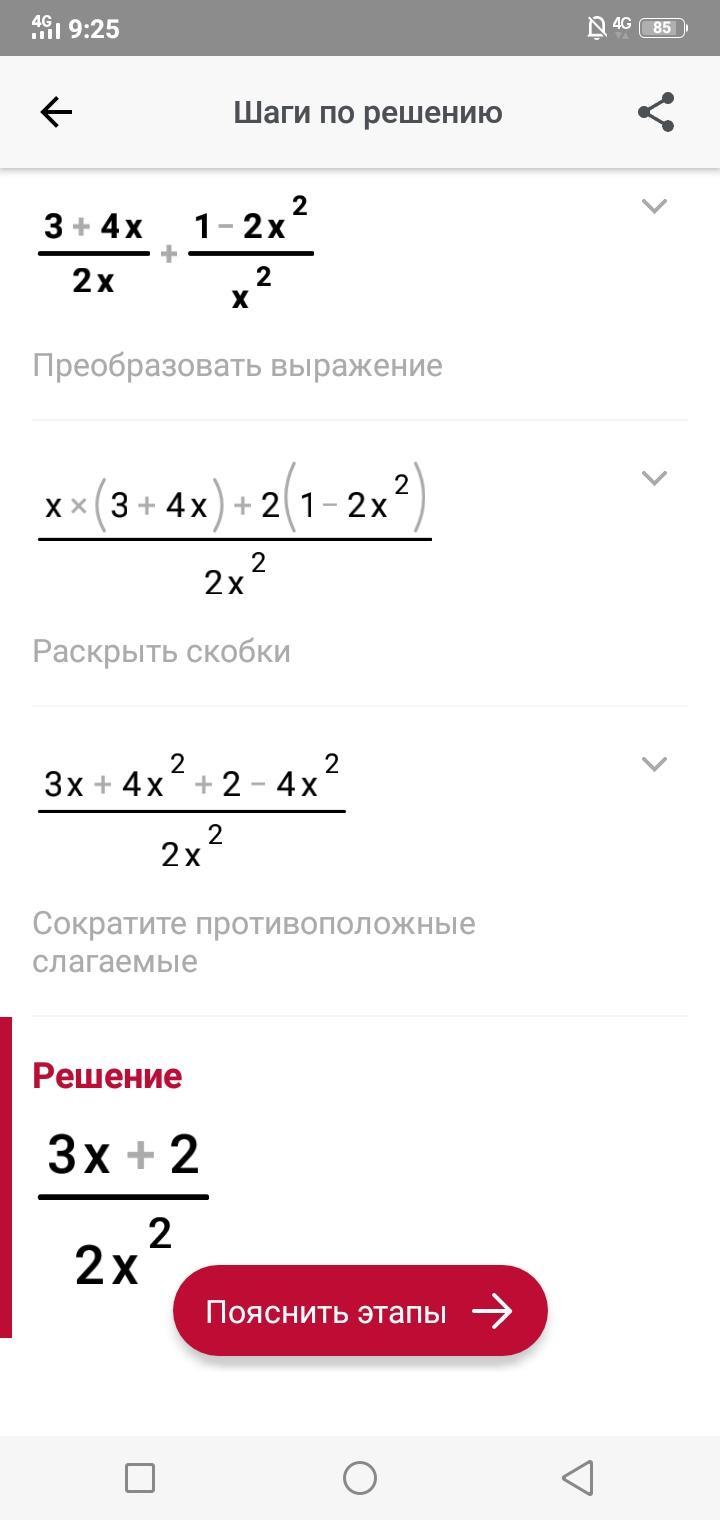The width and height of the screenshot is (720, 1520).
Task: Expand the 'Преобразовать выражение' step
Action: pos(654,206)
